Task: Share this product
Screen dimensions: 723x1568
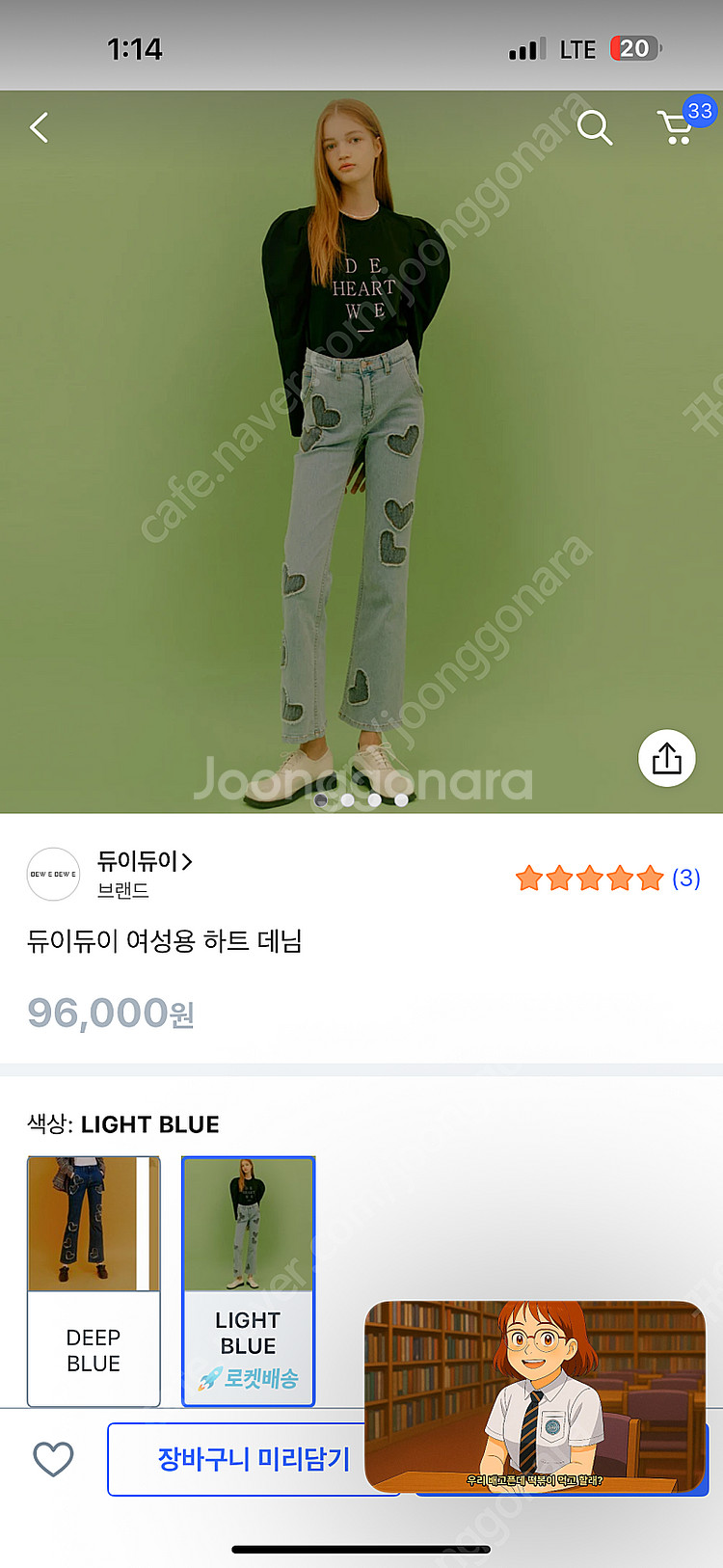Action: (666, 759)
